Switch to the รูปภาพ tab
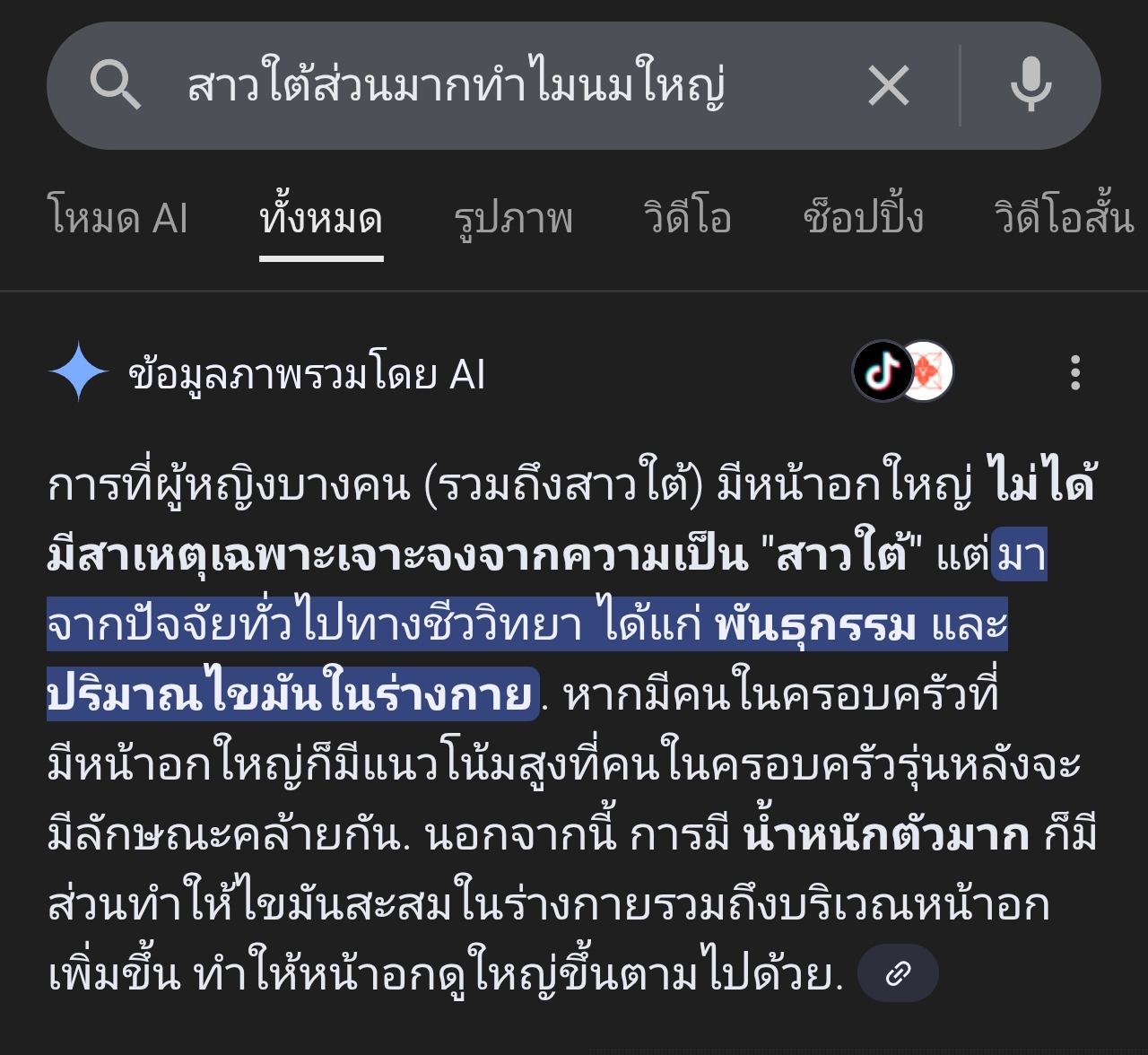1148x1055 pixels. pos(513,218)
